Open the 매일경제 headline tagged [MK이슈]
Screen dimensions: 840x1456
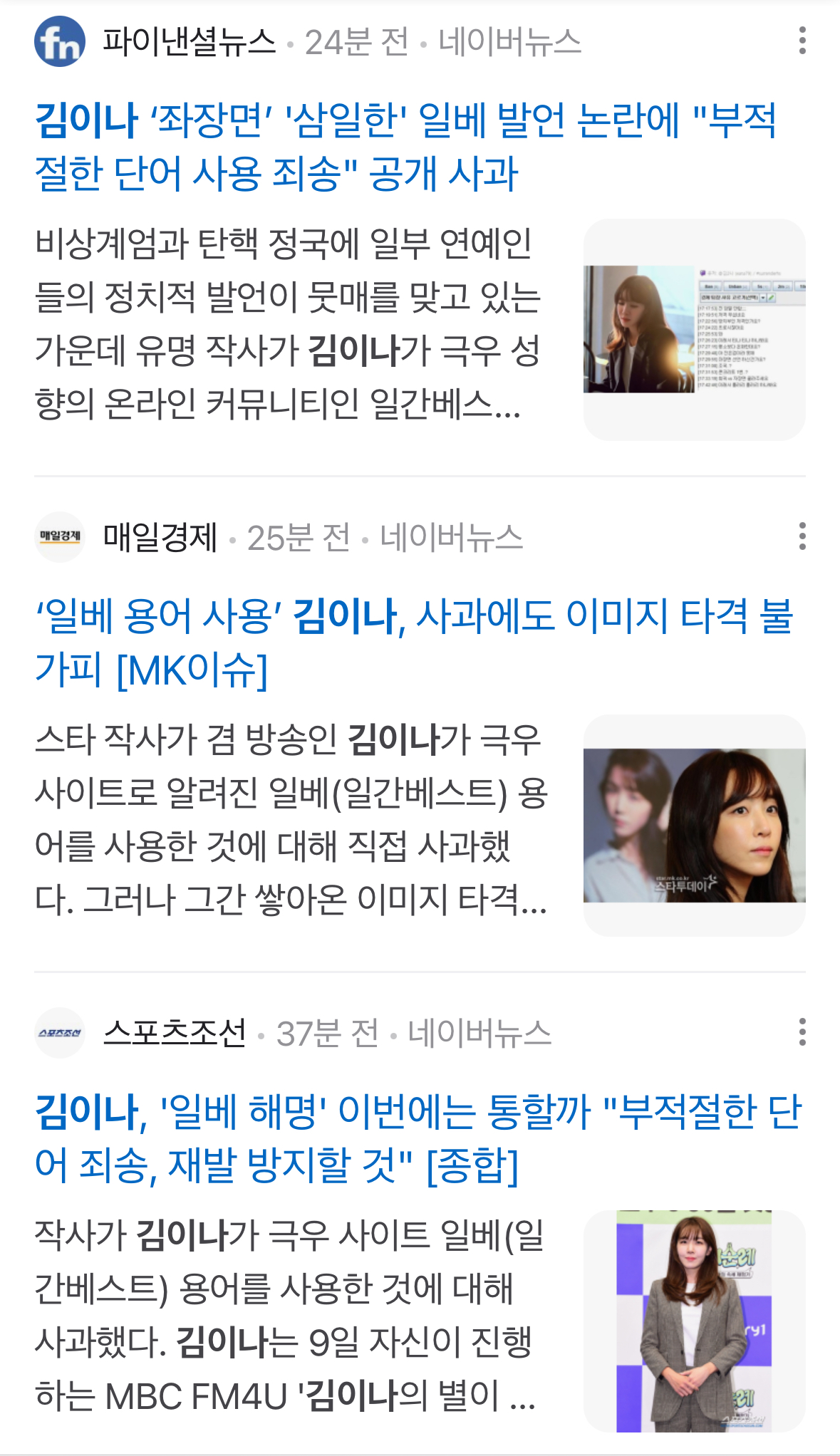pos(413,642)
